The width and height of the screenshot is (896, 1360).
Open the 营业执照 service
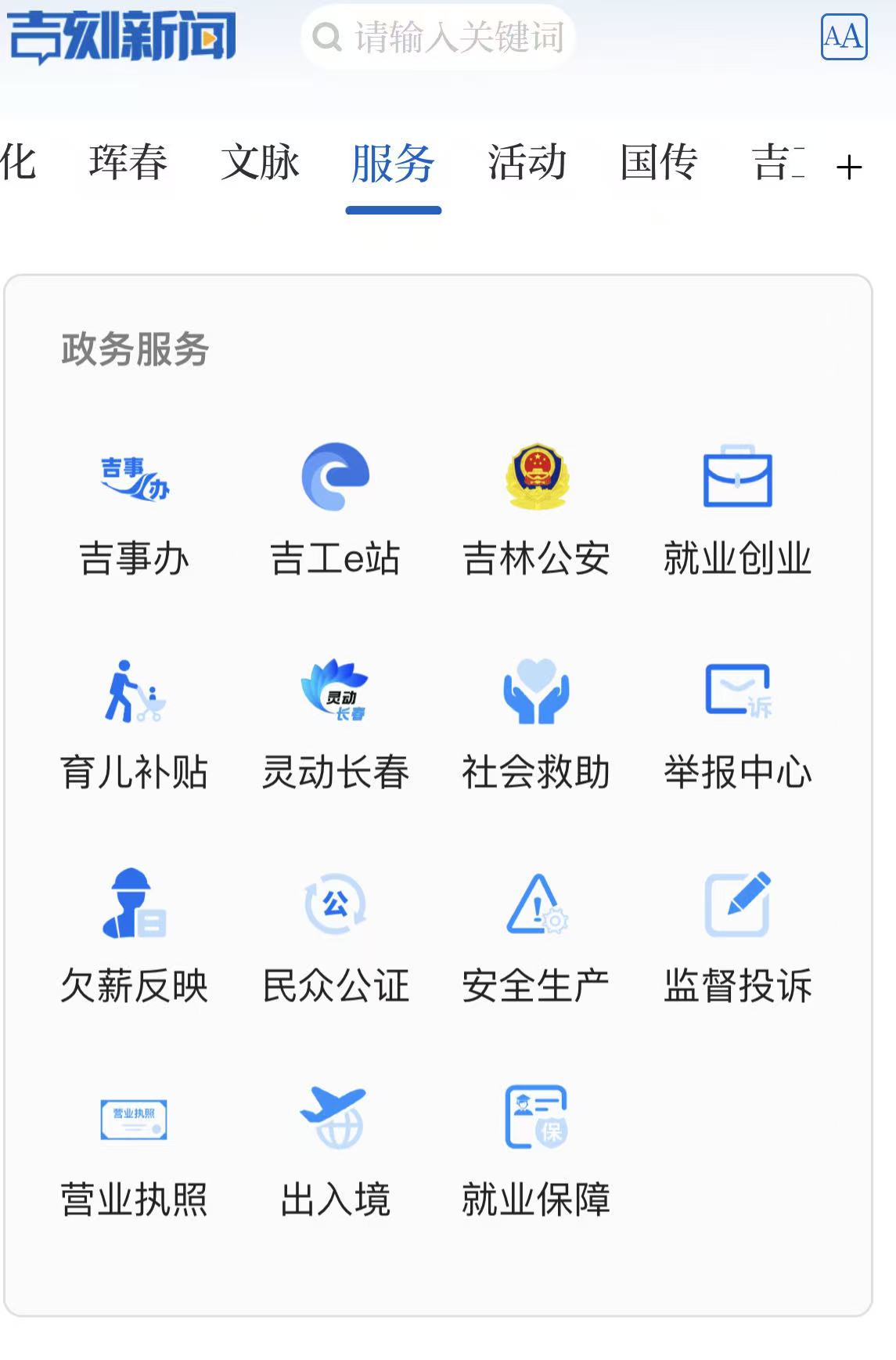click(x=135, y=1150)
